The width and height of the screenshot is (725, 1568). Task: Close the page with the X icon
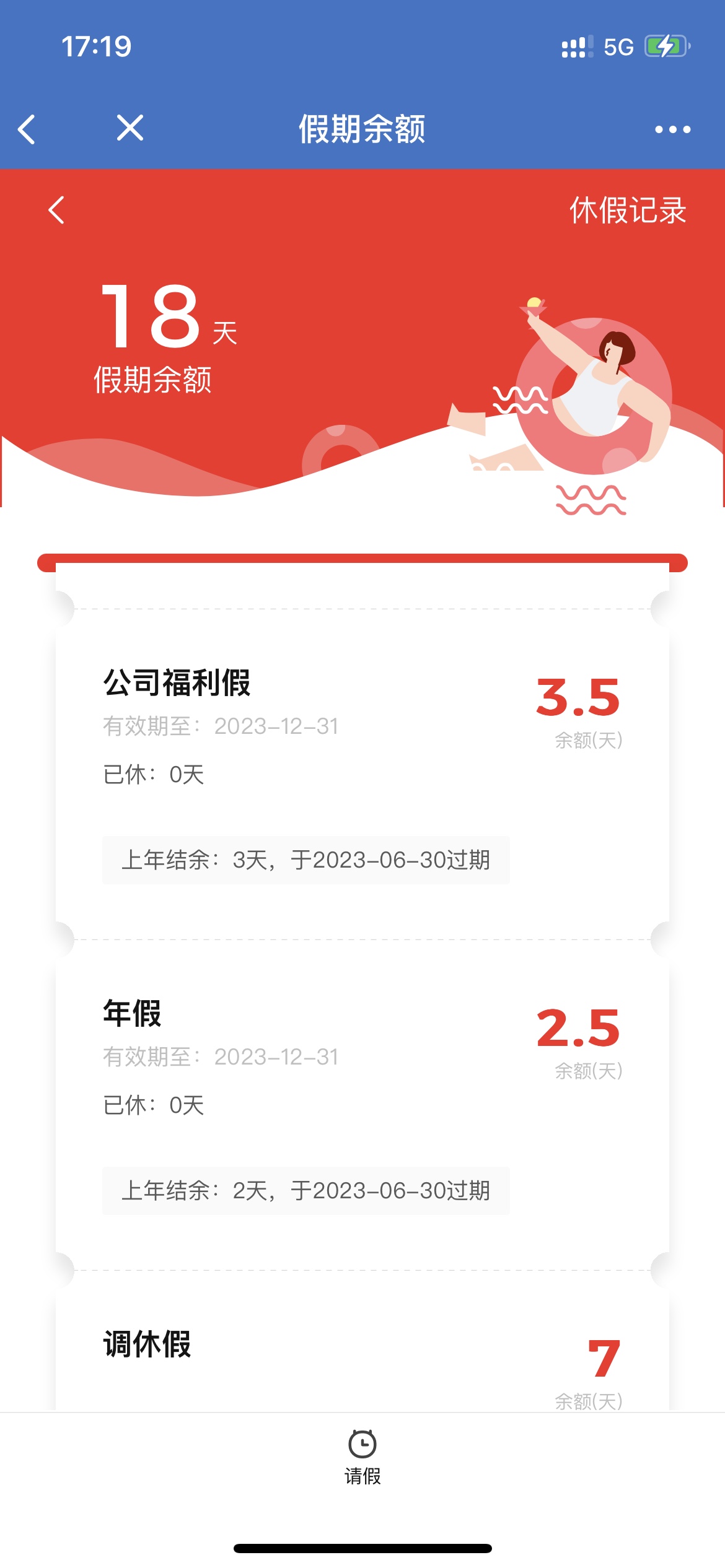(130, 128)
